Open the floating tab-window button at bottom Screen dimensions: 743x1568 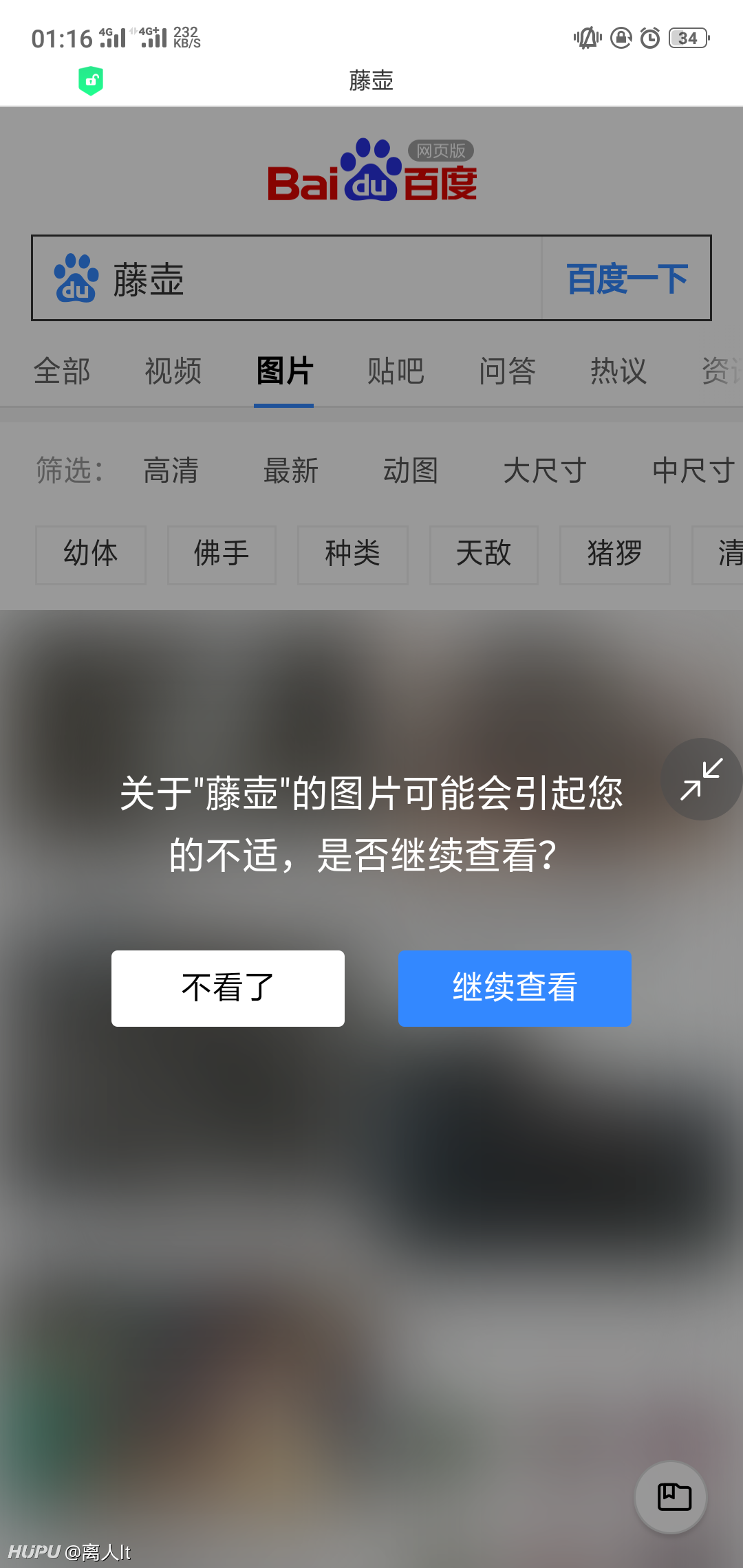point(671,1496)
